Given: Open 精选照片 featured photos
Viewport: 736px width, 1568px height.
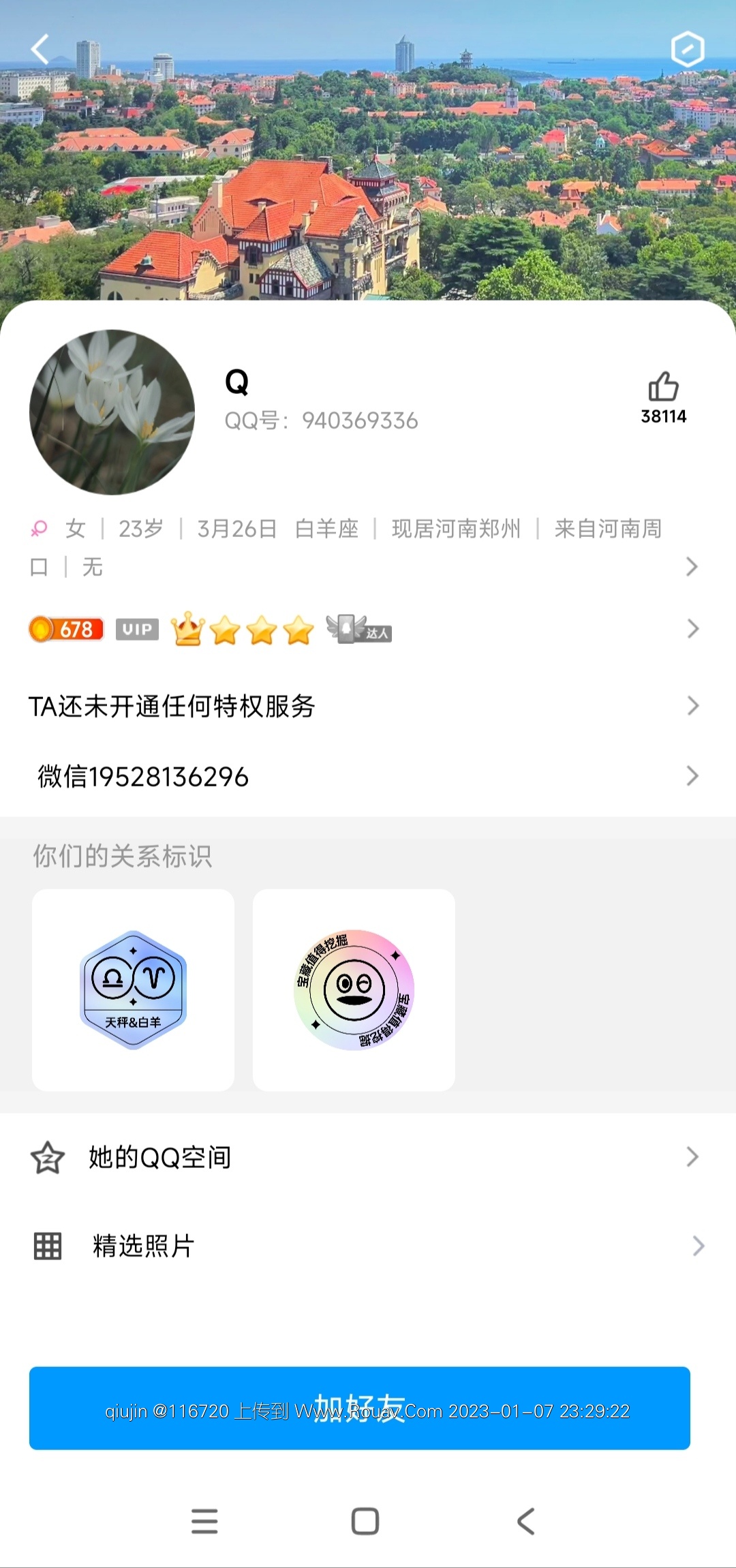Looking at the screenshot, I should tap(368, 1246).
